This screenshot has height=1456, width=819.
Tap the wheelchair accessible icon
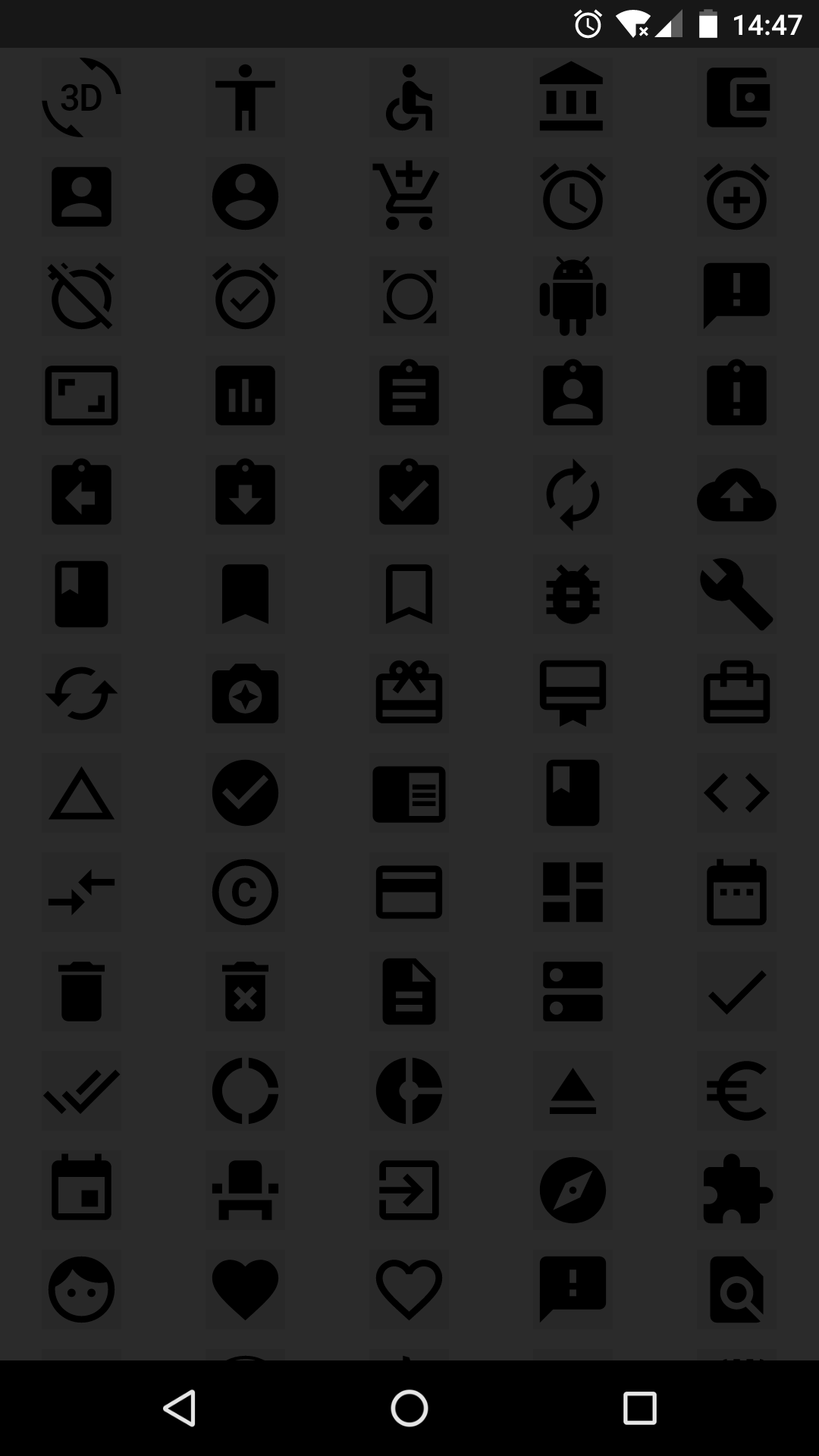click(409, 98)
